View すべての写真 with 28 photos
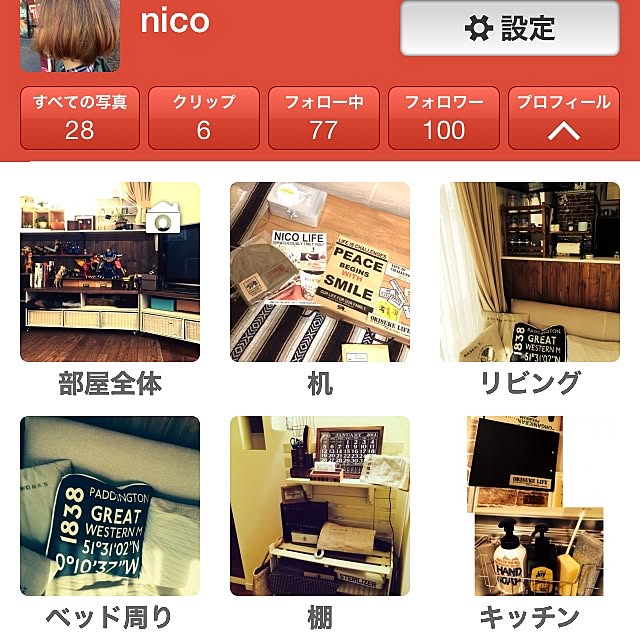This screenshot has width=640, height=640. [x=80, y=118]
